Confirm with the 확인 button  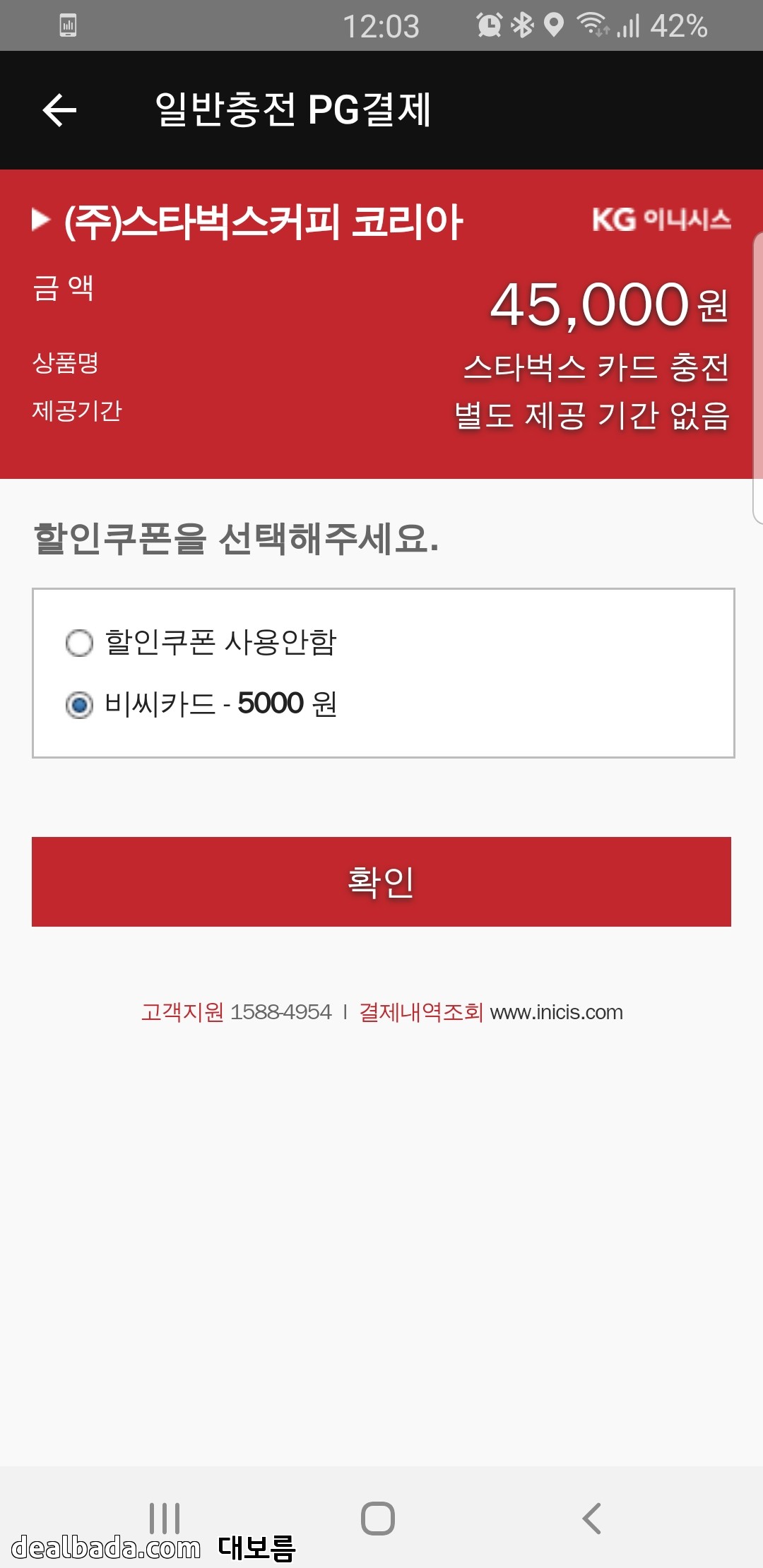(381, 881)
